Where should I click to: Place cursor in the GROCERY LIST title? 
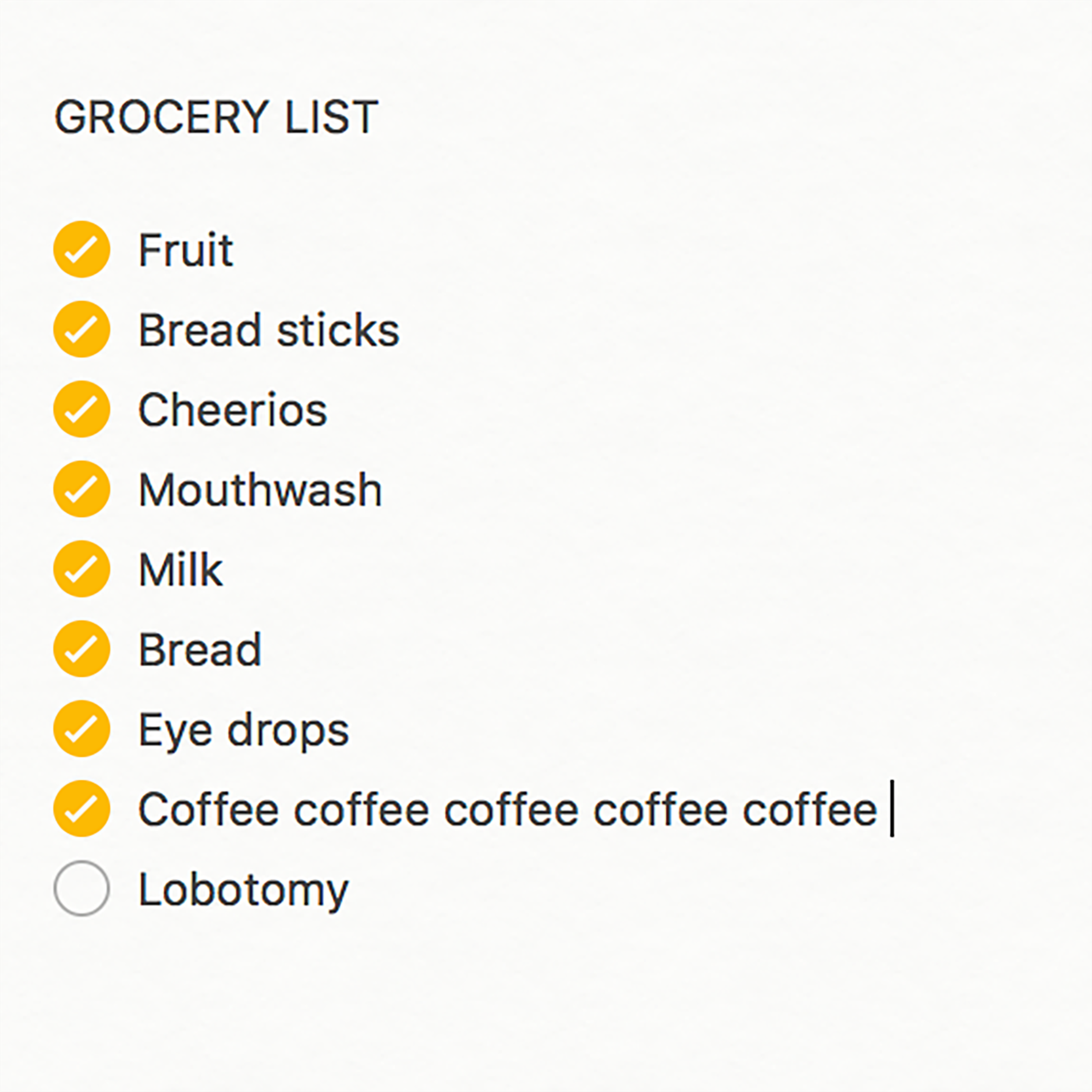click(x=216, y=117)
